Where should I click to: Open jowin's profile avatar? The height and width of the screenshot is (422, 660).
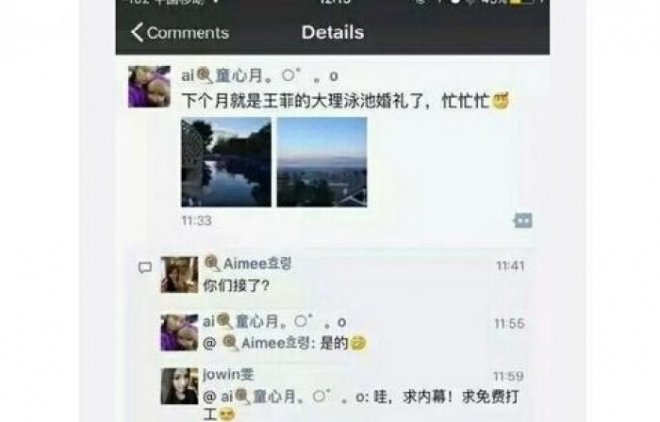click(179, 385)
